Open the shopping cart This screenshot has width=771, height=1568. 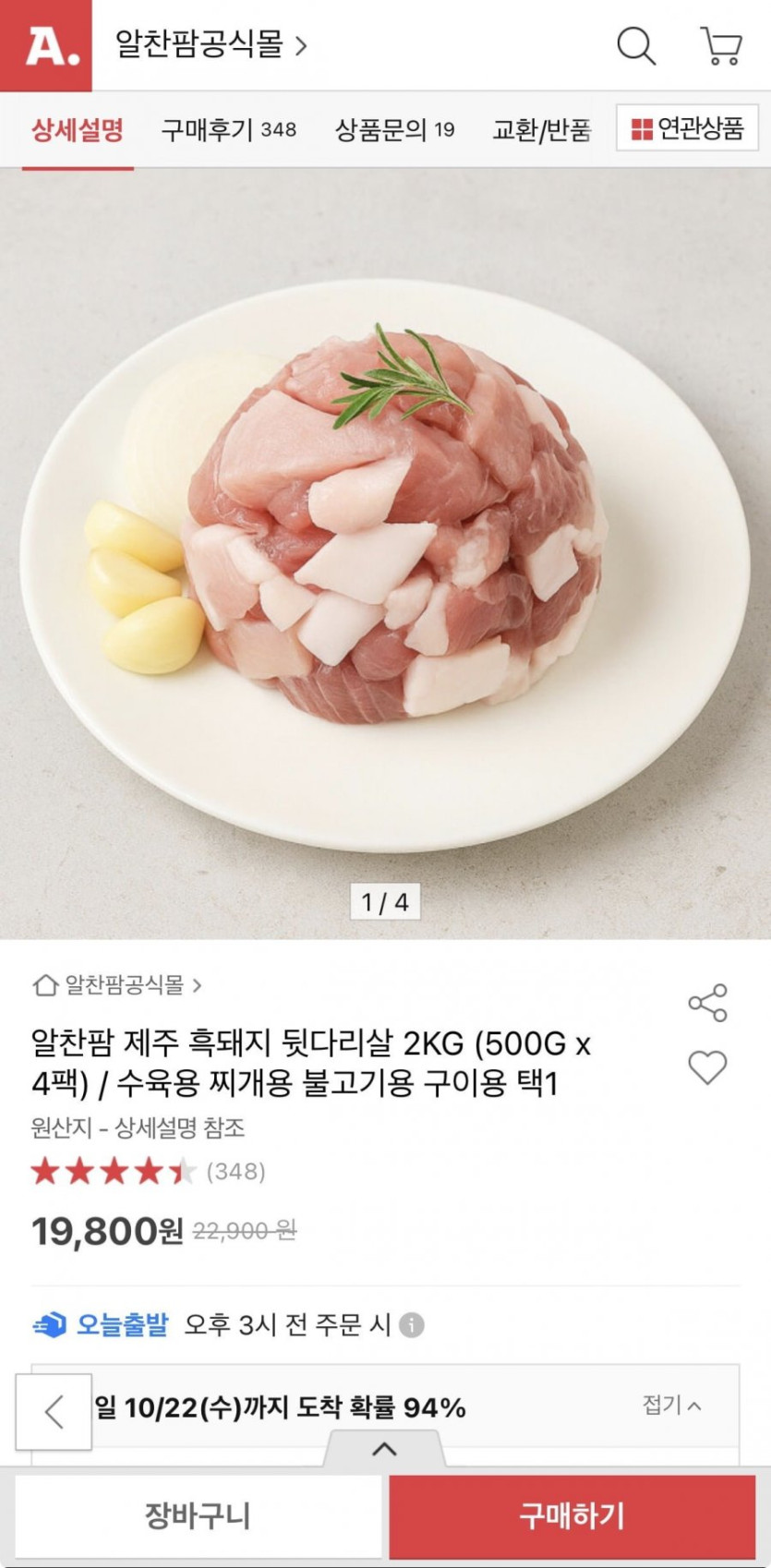coord(721,45)
